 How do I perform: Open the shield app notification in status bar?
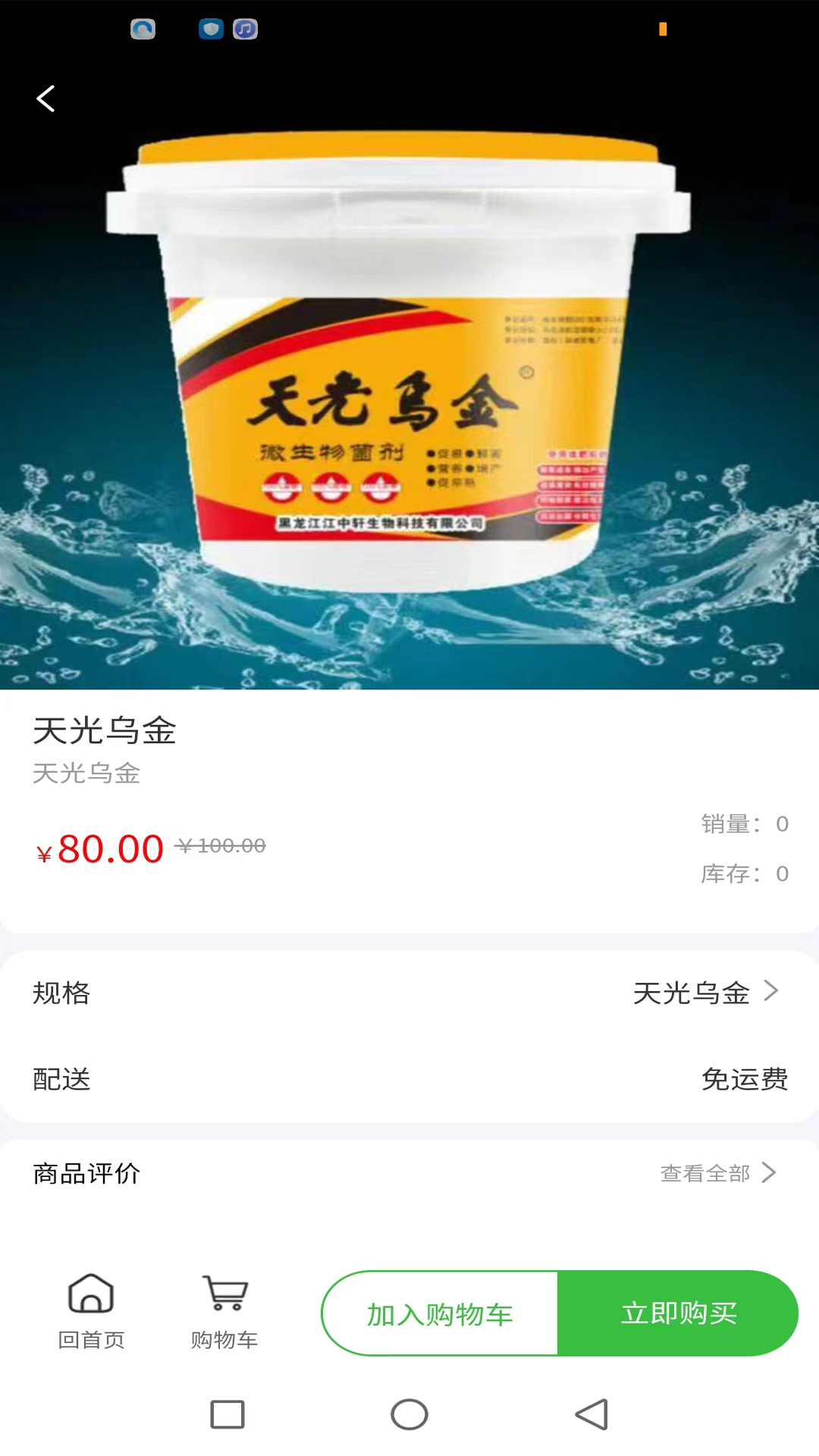210,29
